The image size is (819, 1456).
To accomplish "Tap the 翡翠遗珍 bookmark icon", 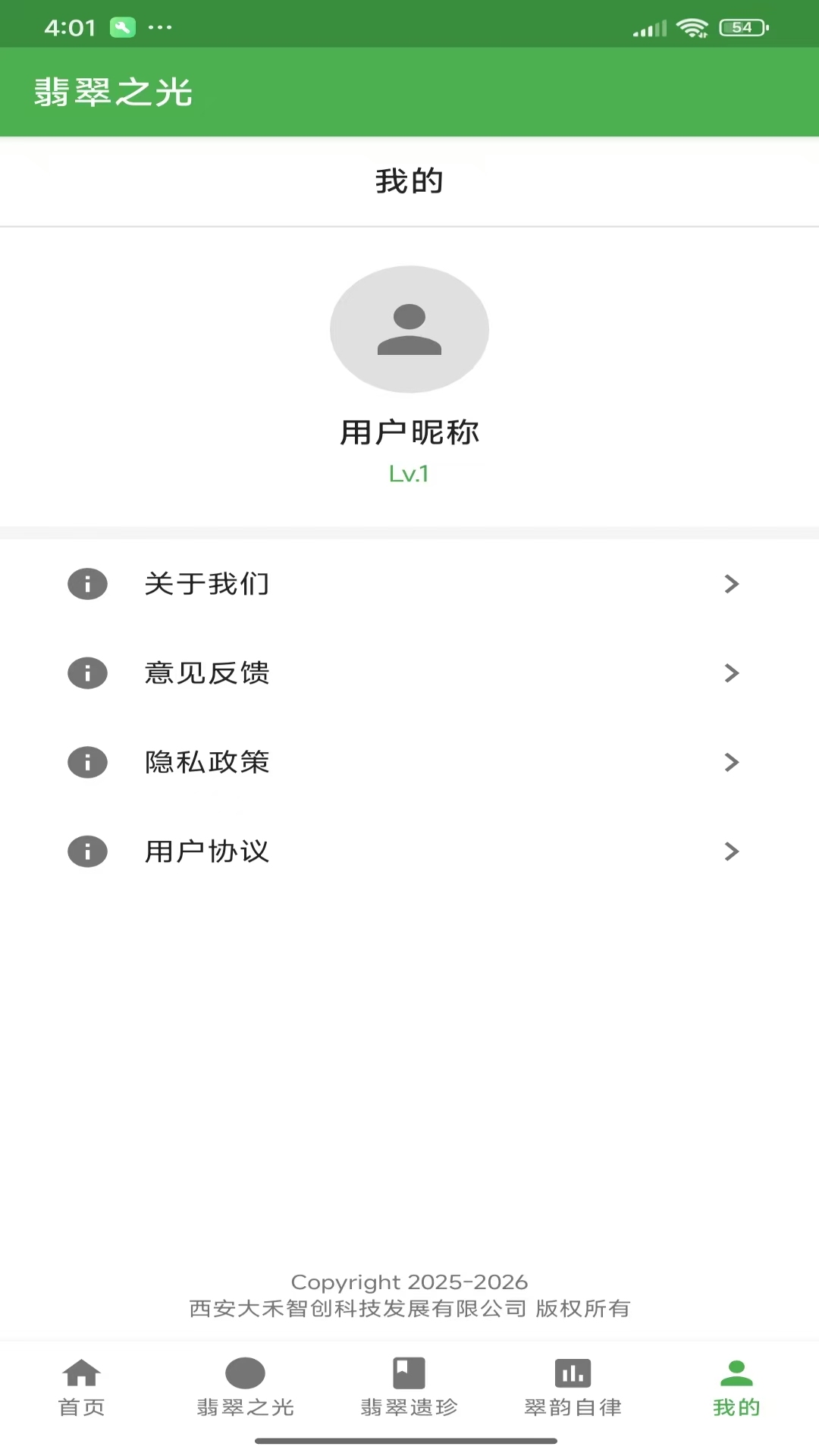I will tap(409, 1374).
